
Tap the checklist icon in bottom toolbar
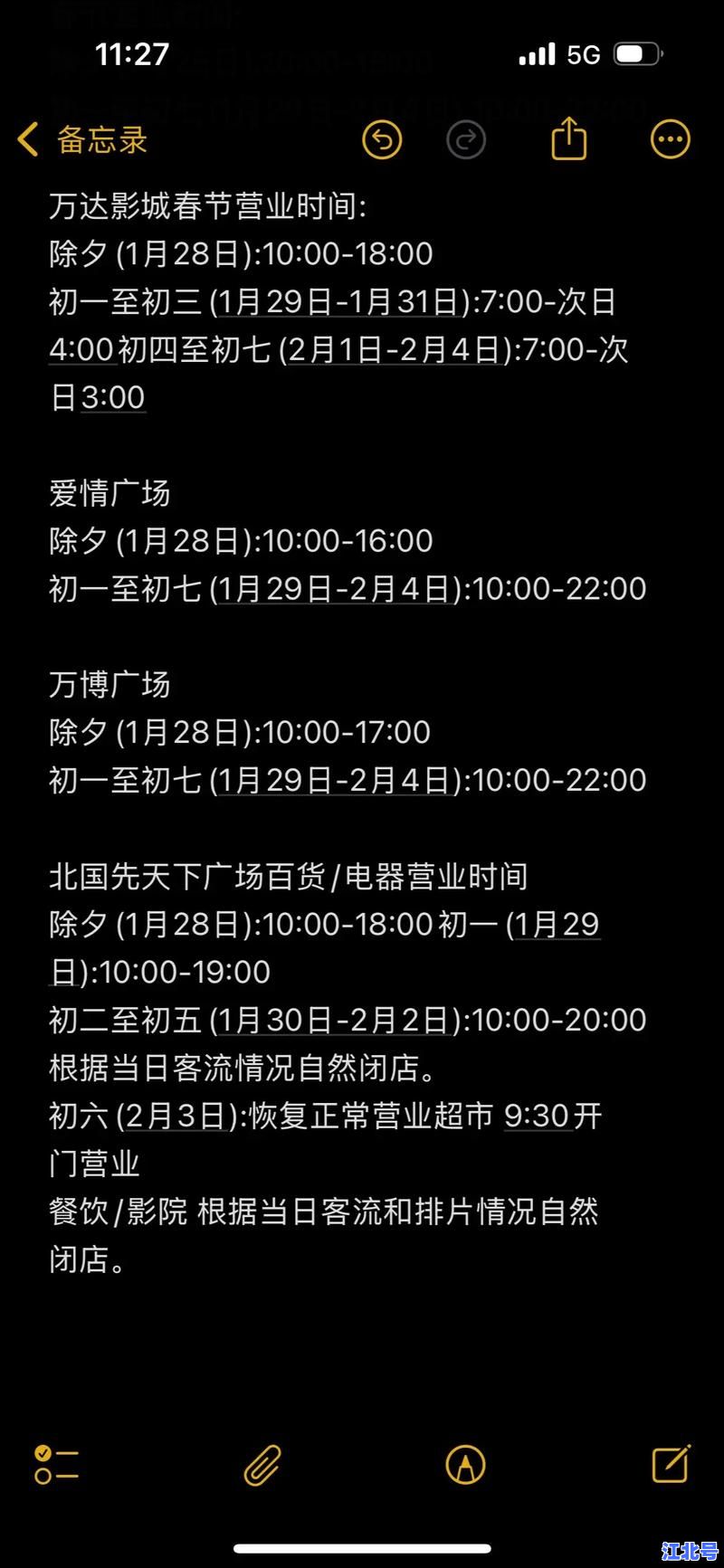click(56, 1466)
